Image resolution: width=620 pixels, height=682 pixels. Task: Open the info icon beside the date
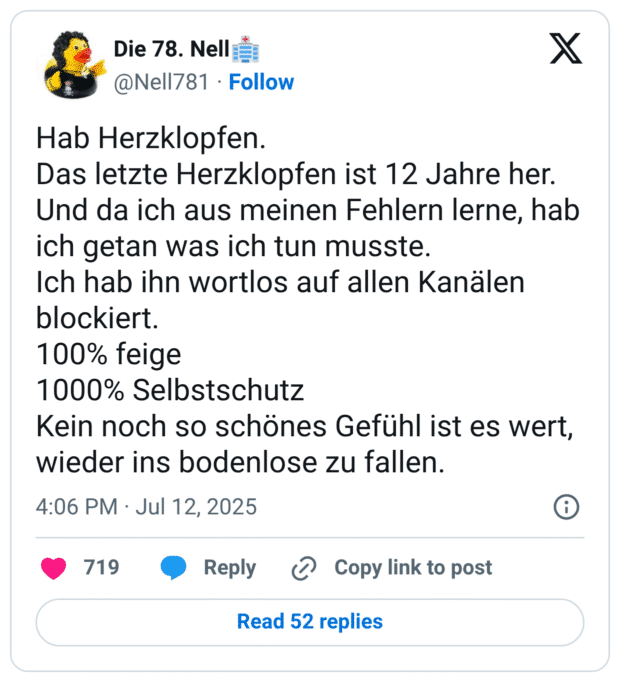tap(566, 507)
